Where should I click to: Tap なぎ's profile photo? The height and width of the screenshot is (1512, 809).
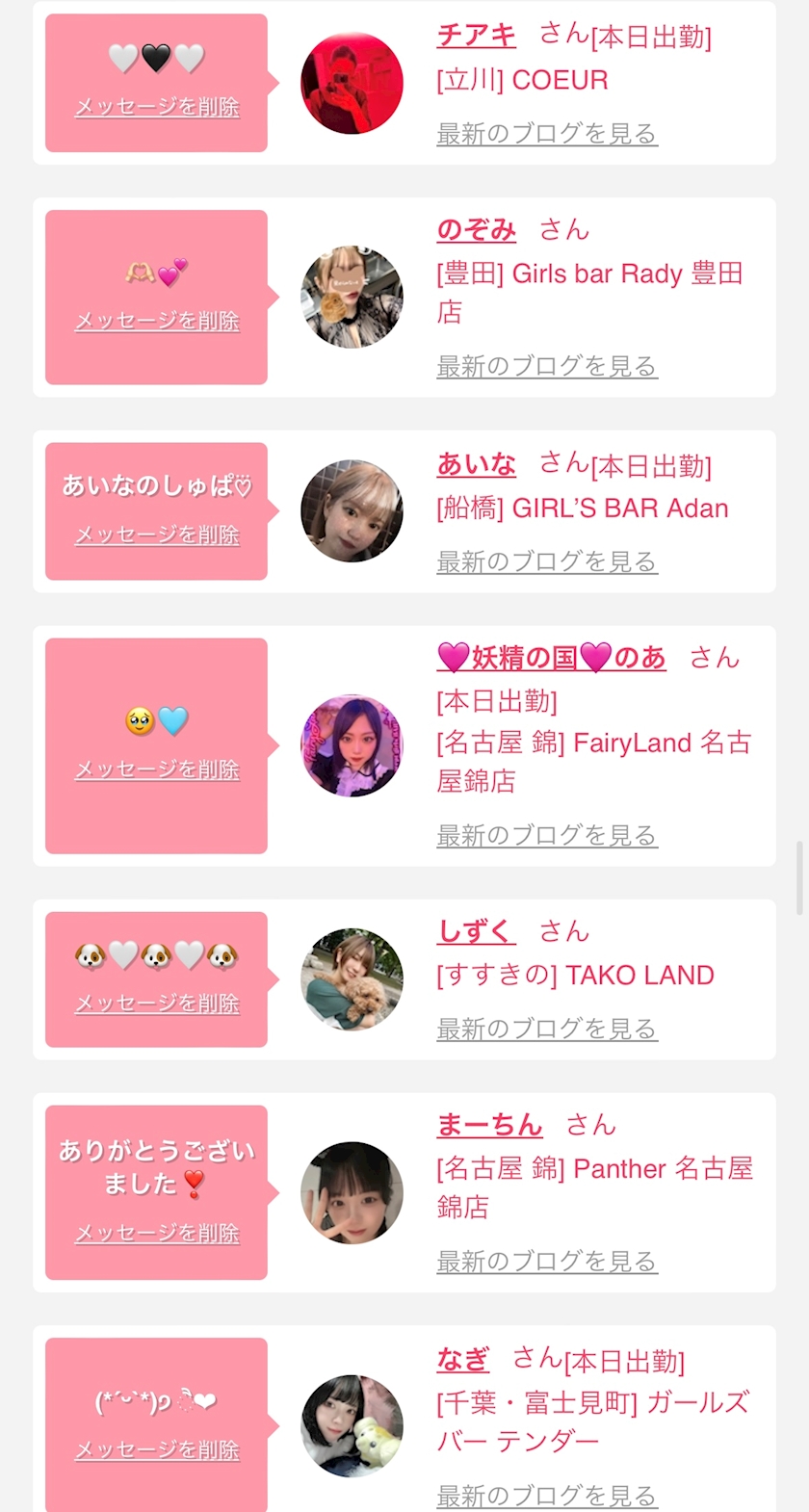pos(352,1425)
